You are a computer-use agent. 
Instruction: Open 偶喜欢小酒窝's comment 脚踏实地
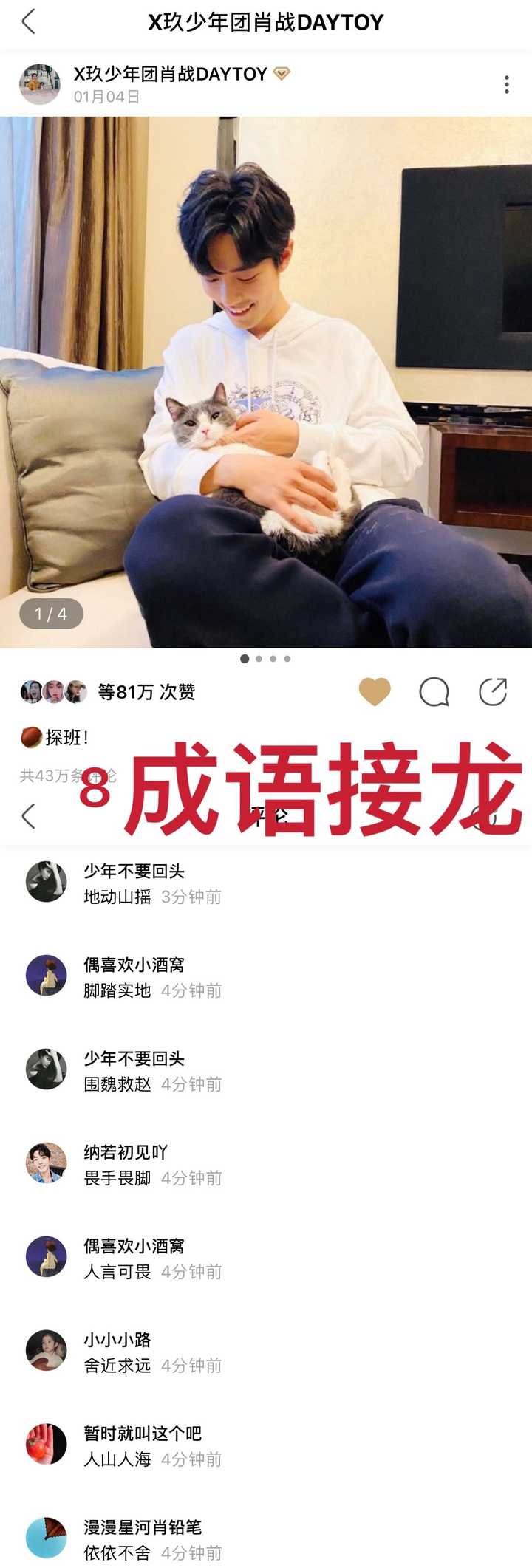point(117,990)
